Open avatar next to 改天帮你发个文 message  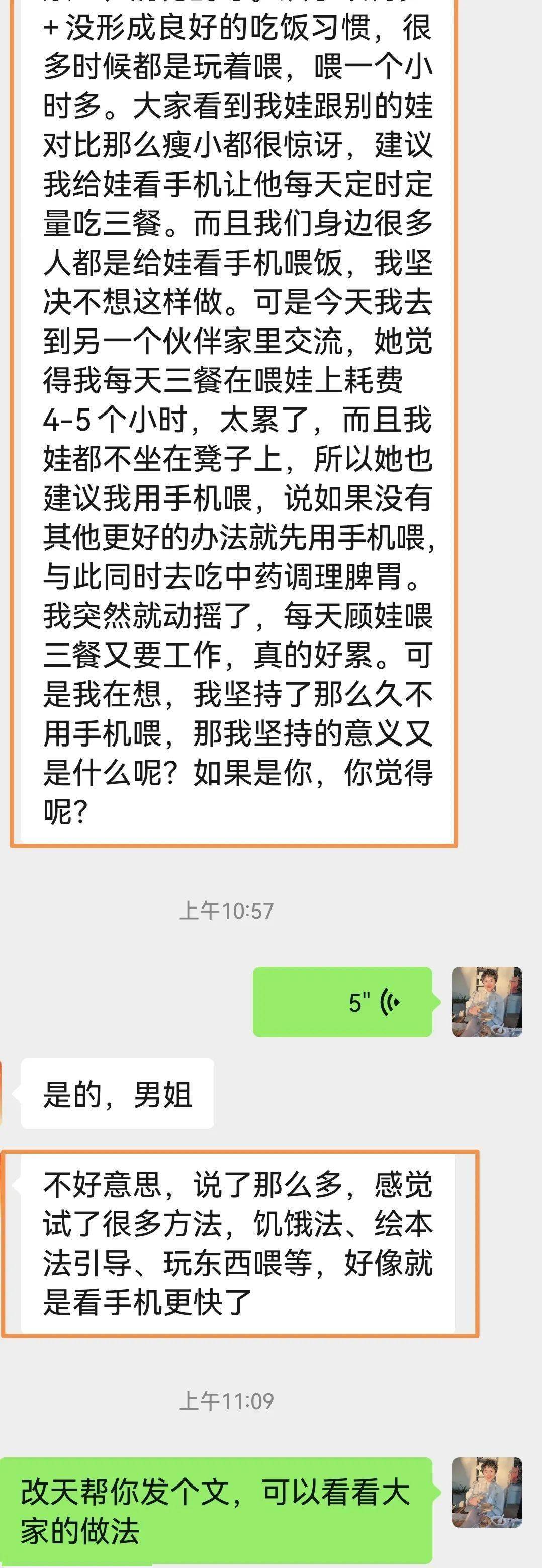tap(487, 1492)
